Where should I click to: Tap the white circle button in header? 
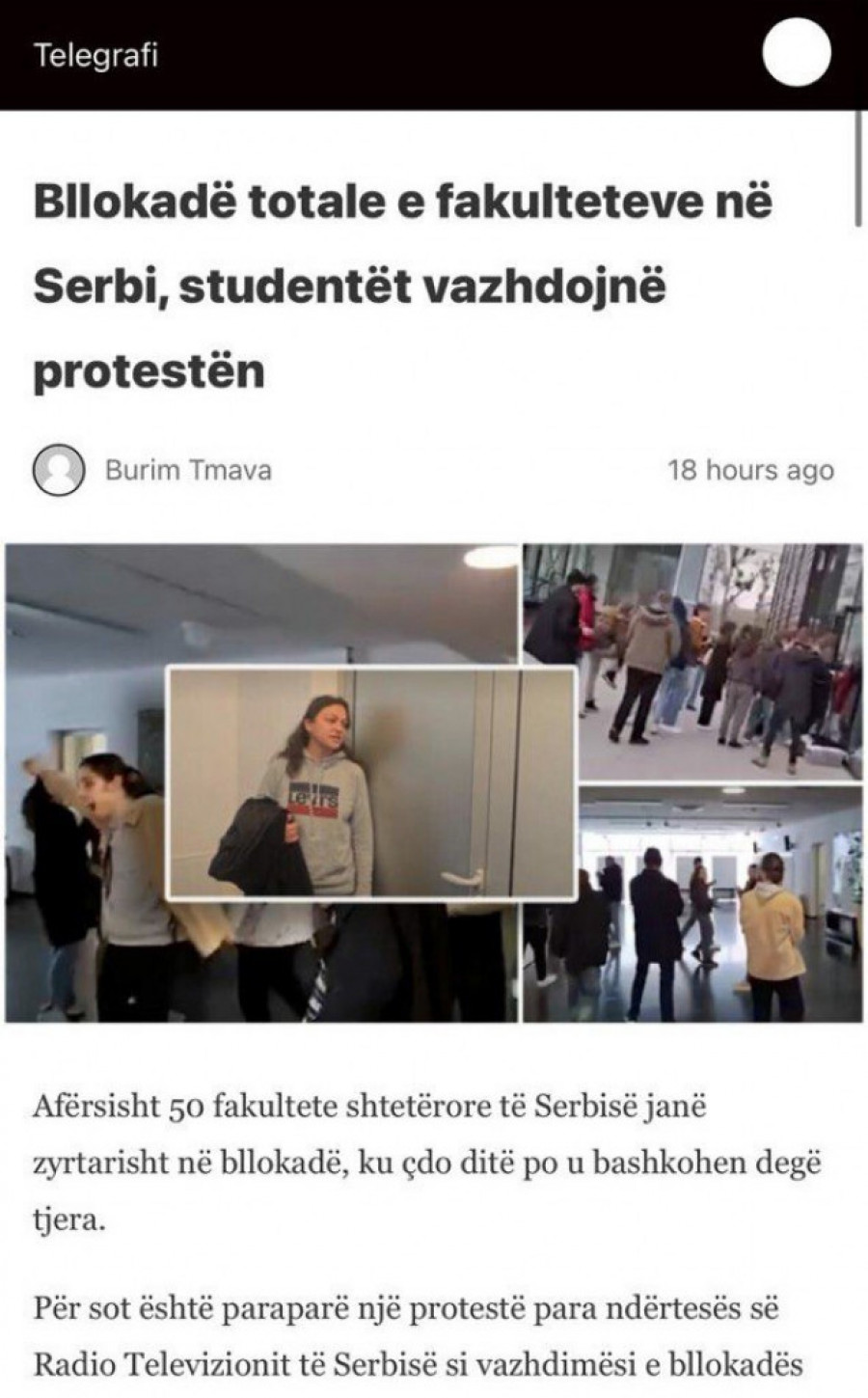coord(796,53)
